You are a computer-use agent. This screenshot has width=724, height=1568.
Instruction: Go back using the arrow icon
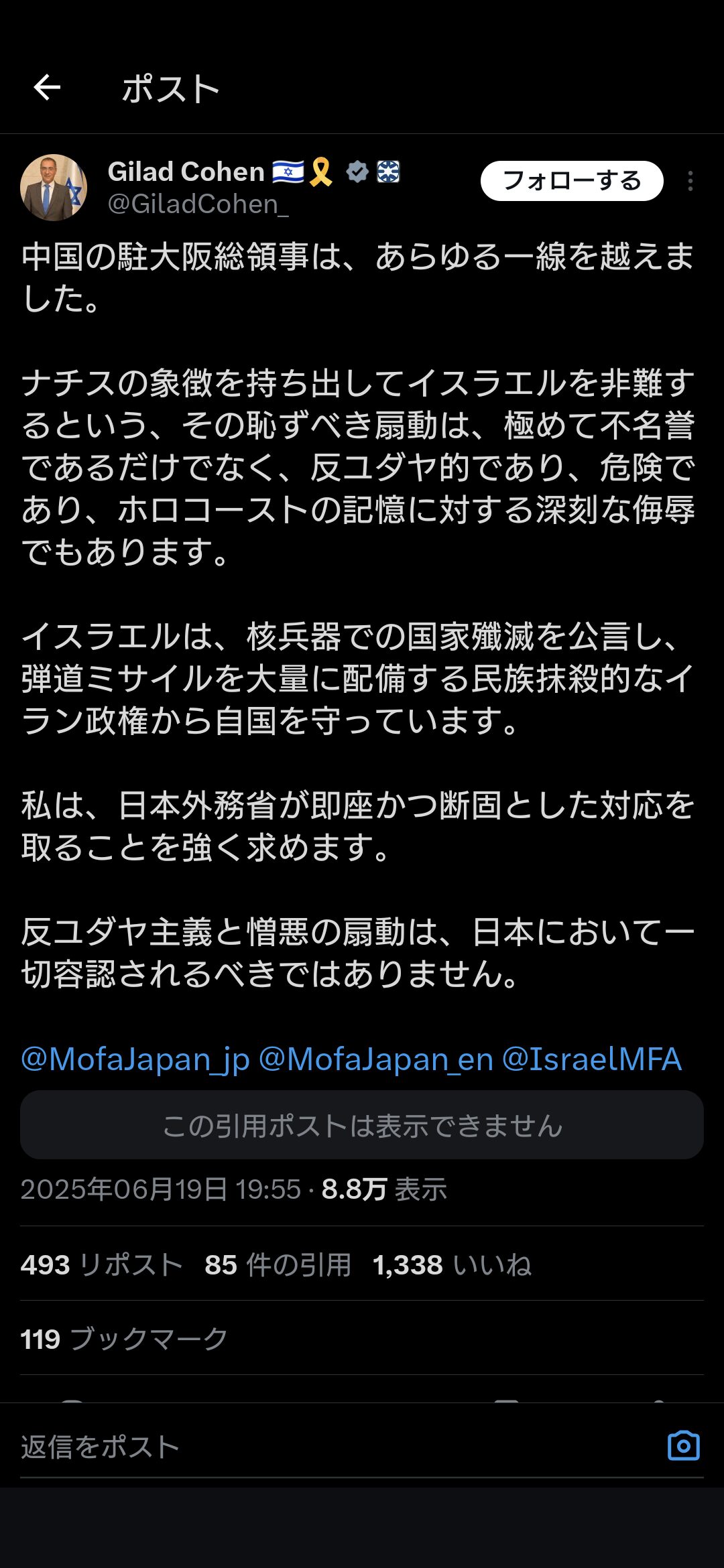coord(47,88)
